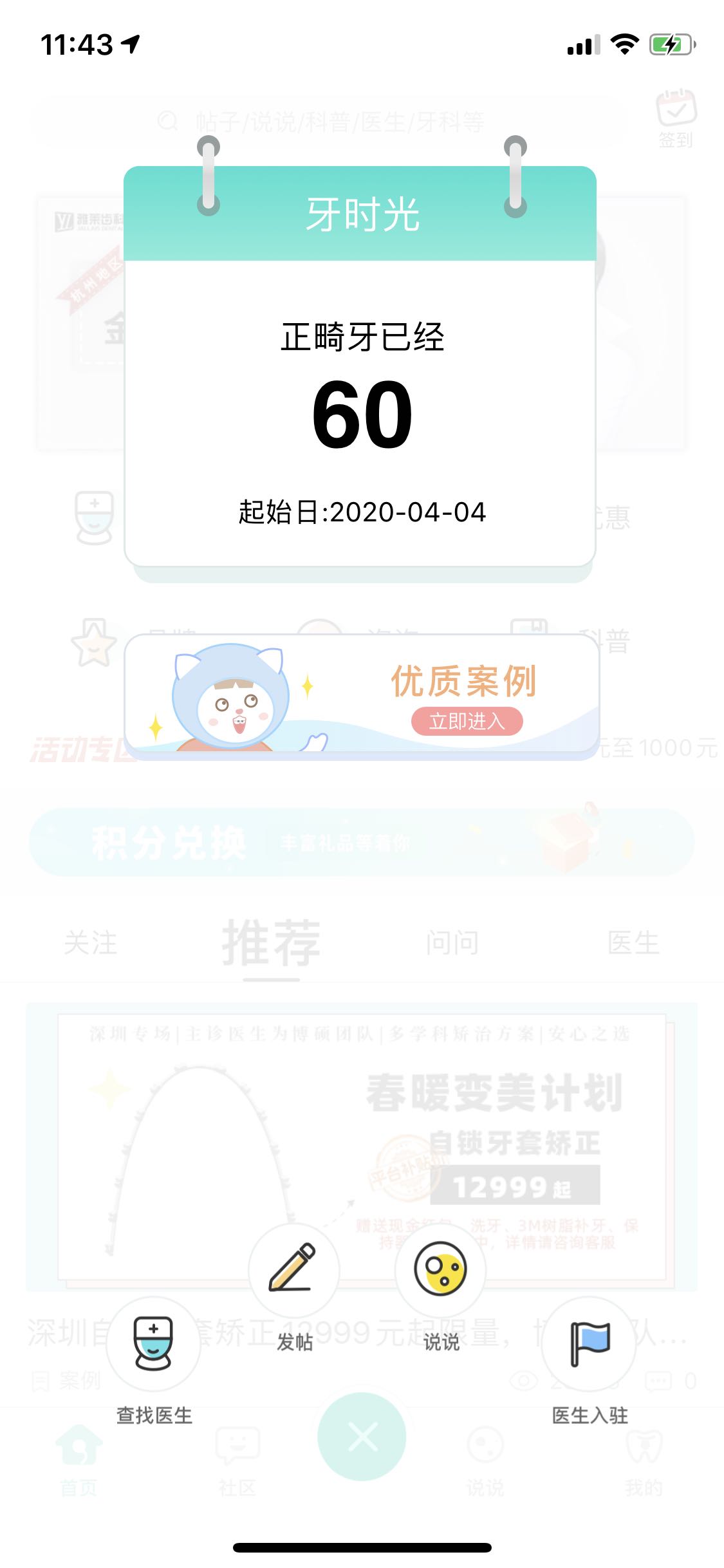724x1568 pixels.
Task: Open 医生入驻 doctor registration
Action: [x=589, y=1343]
